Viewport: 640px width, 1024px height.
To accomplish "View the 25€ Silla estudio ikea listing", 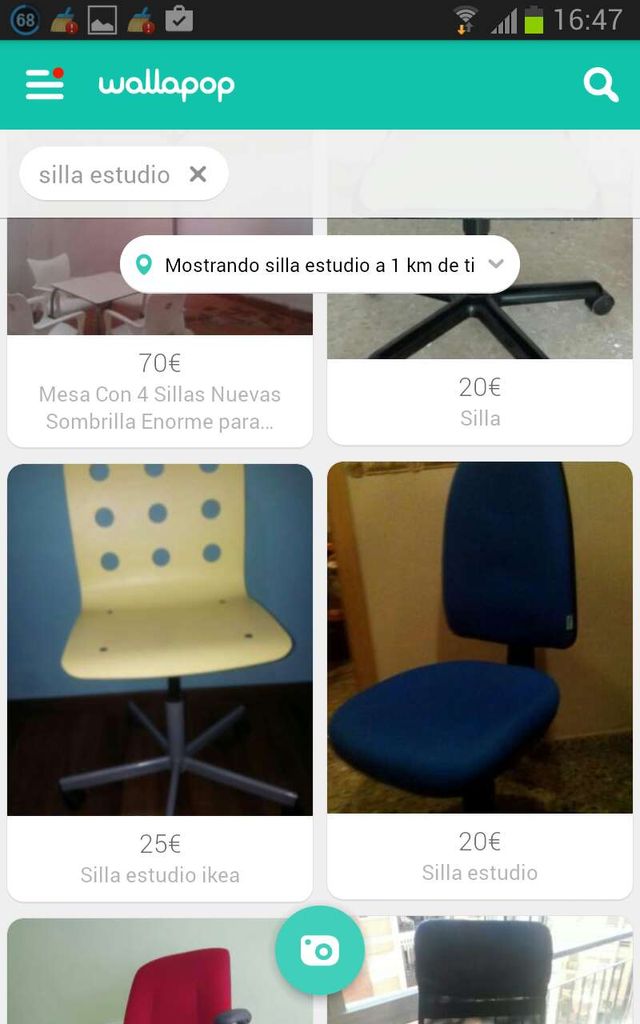I will pyautogui.click(x=160, y=682).
